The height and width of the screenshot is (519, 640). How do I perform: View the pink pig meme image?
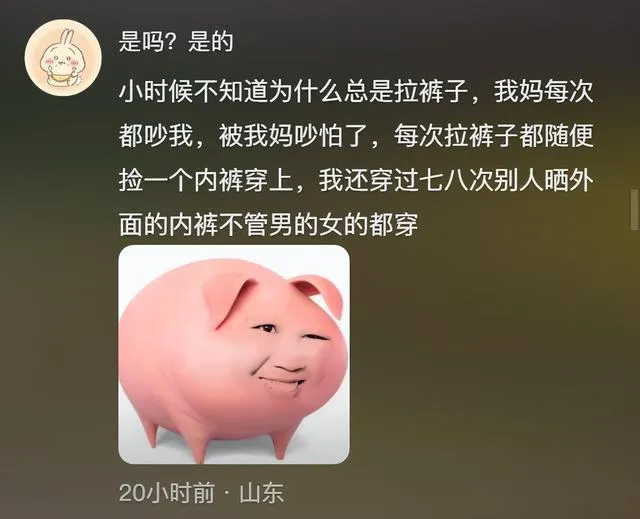point(234,354)
